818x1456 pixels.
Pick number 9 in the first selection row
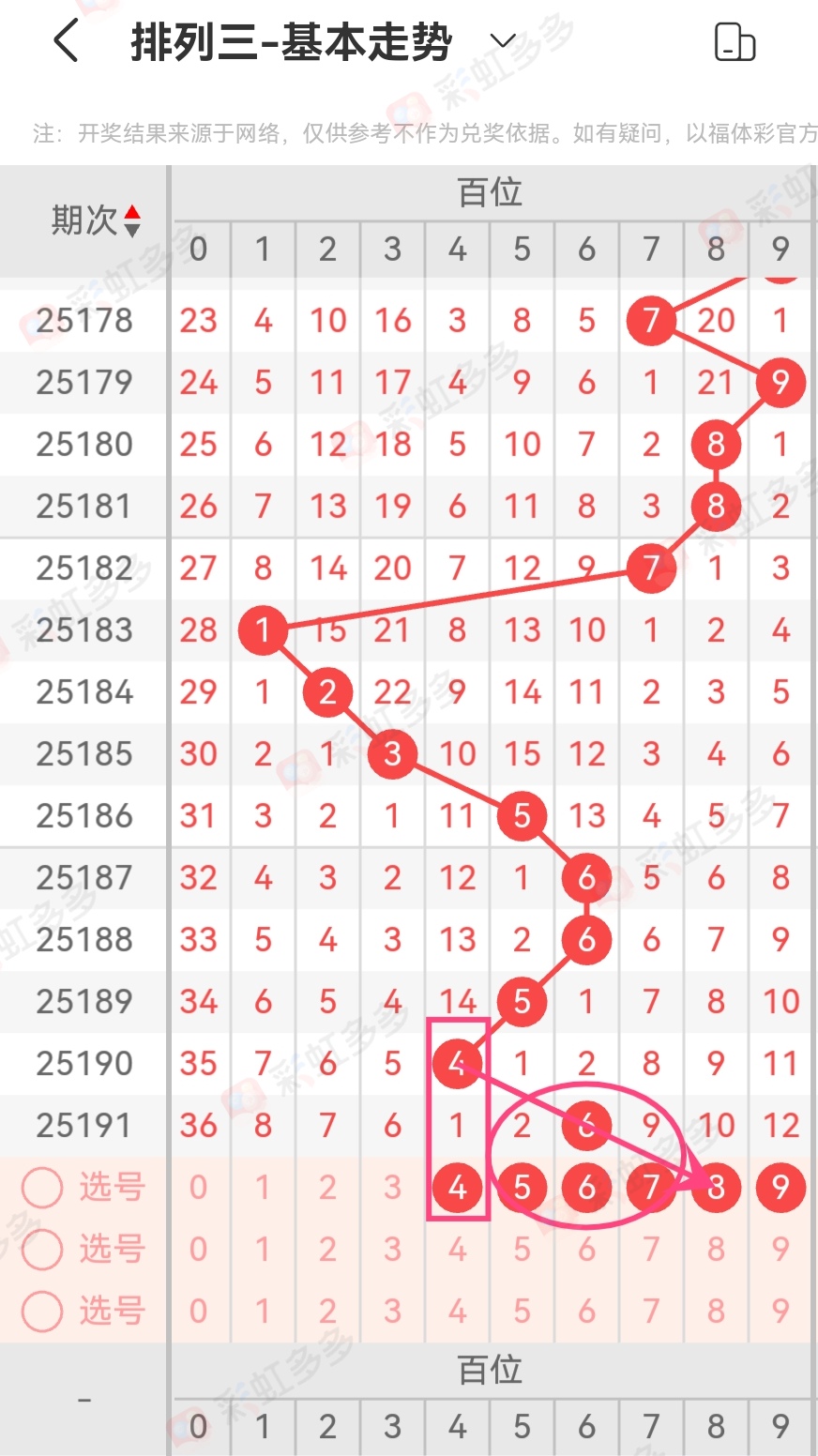[x=780, y=1187]
